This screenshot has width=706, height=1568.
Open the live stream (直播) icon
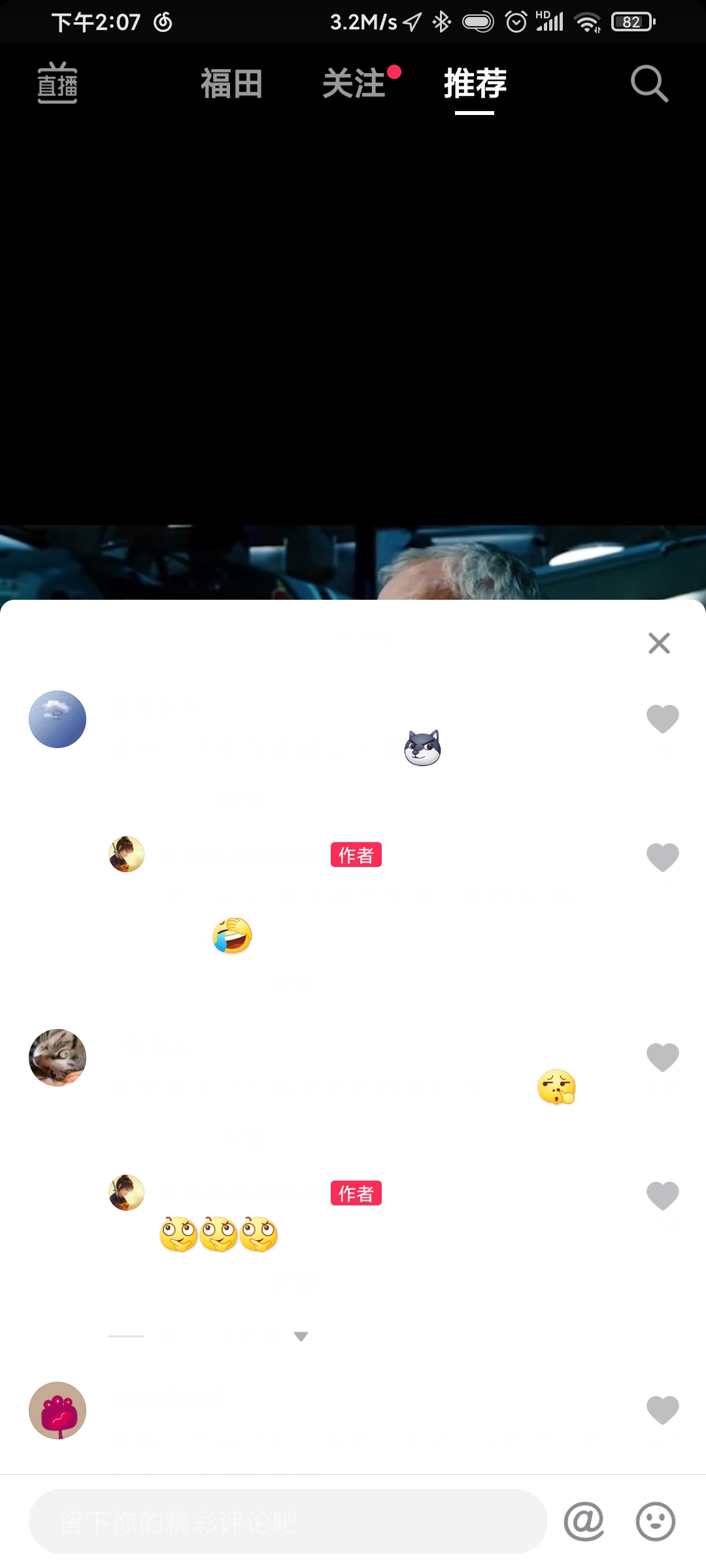click(x=58, y=83)
